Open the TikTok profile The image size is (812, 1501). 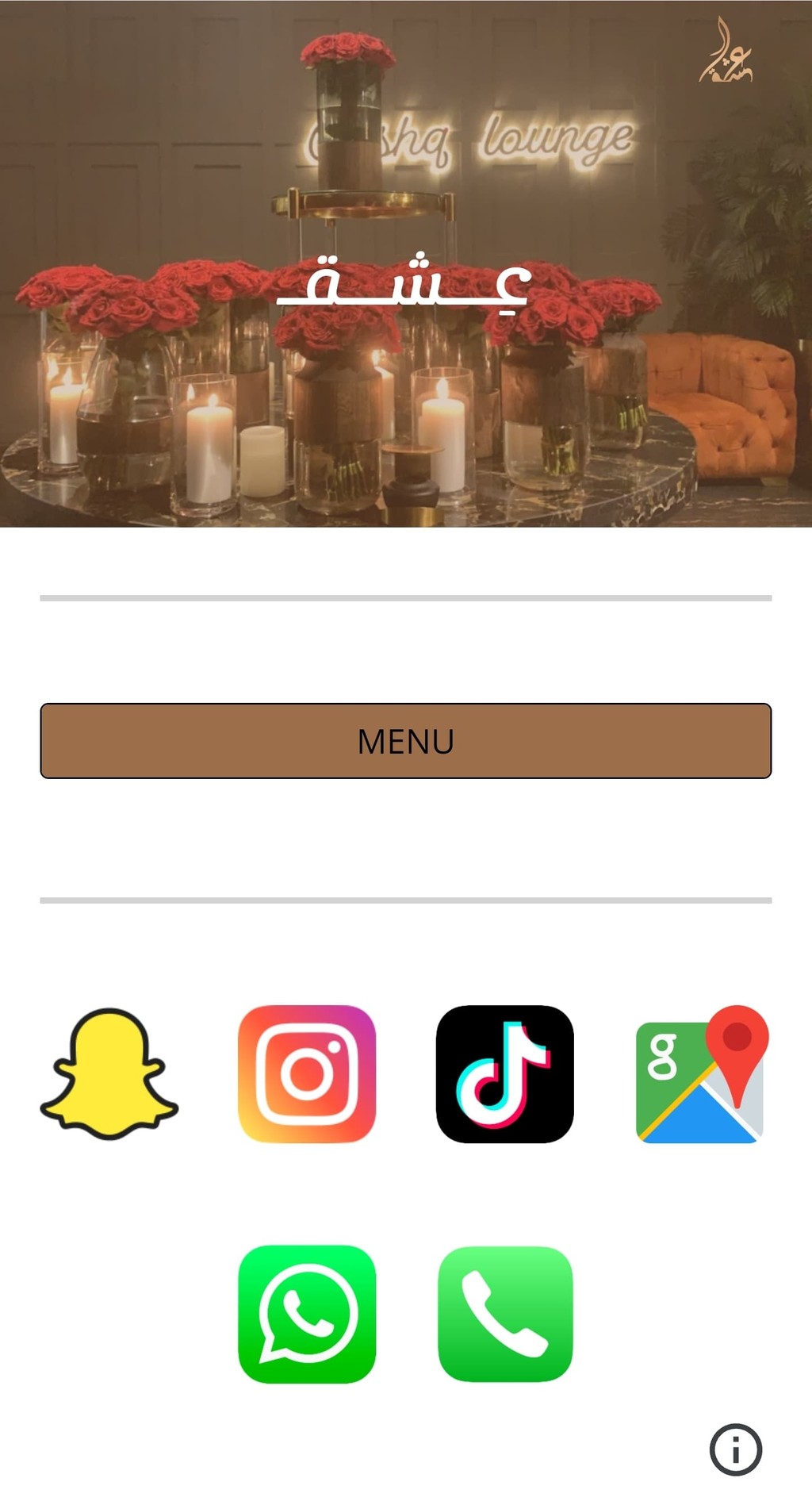tap(504, 1073)
